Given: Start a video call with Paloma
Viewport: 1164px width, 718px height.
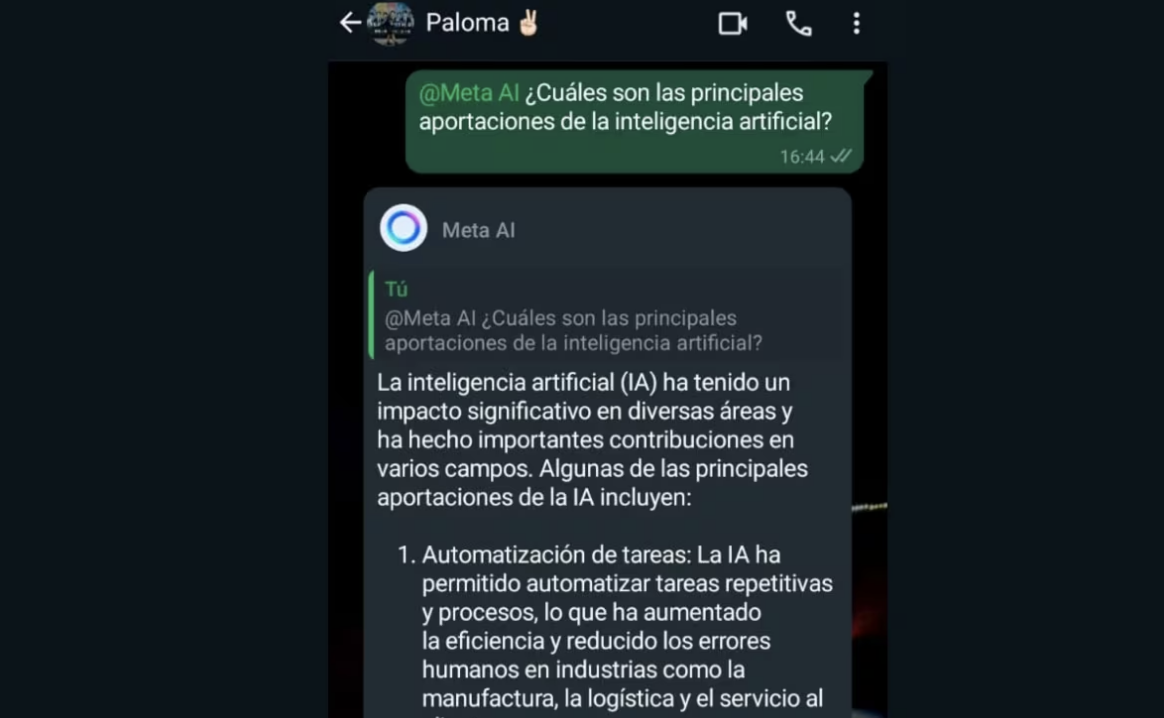Looking at the screenshot, I should tap(733, 23).
